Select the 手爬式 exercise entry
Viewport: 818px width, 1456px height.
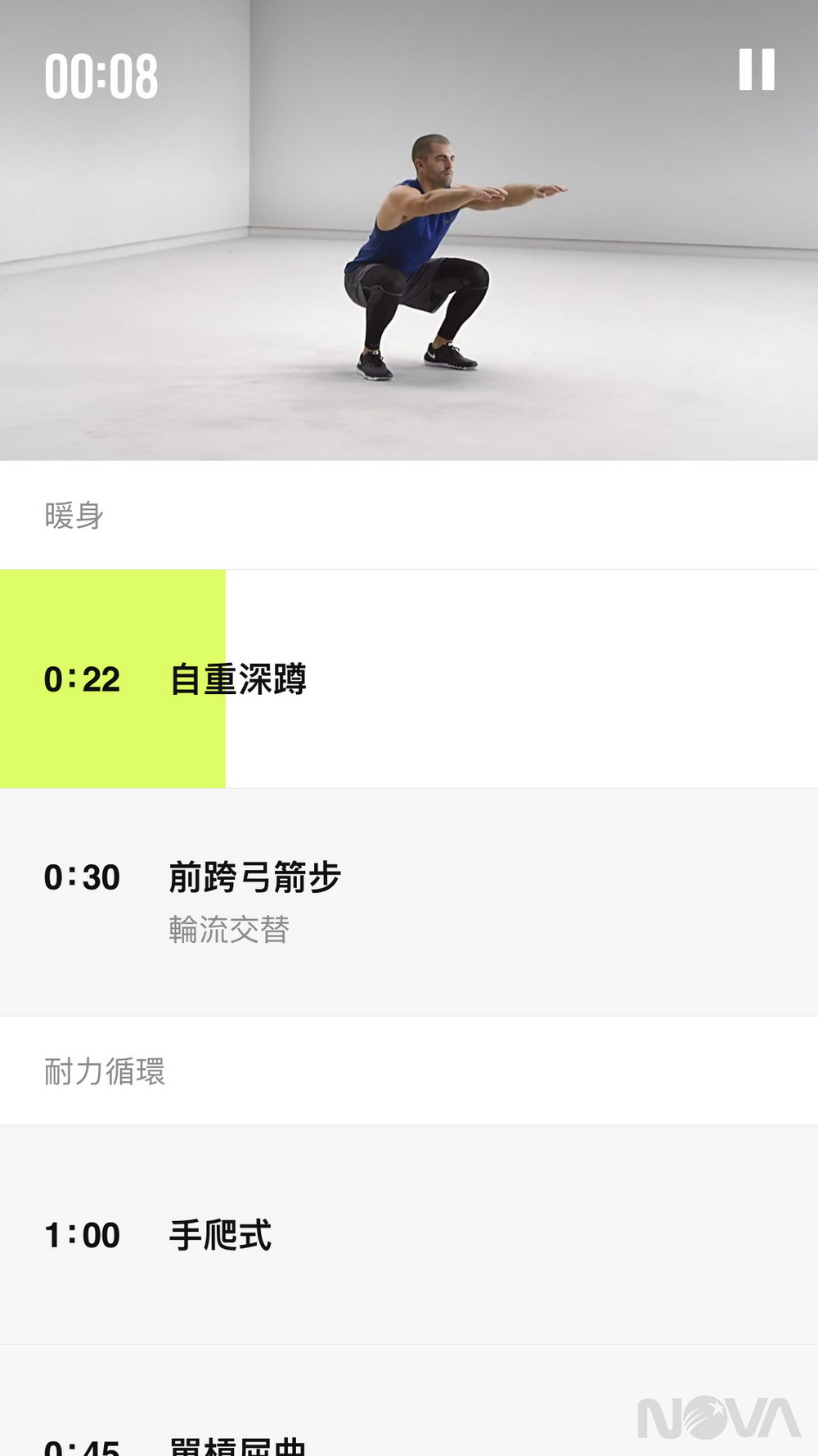click(409, 1236)
